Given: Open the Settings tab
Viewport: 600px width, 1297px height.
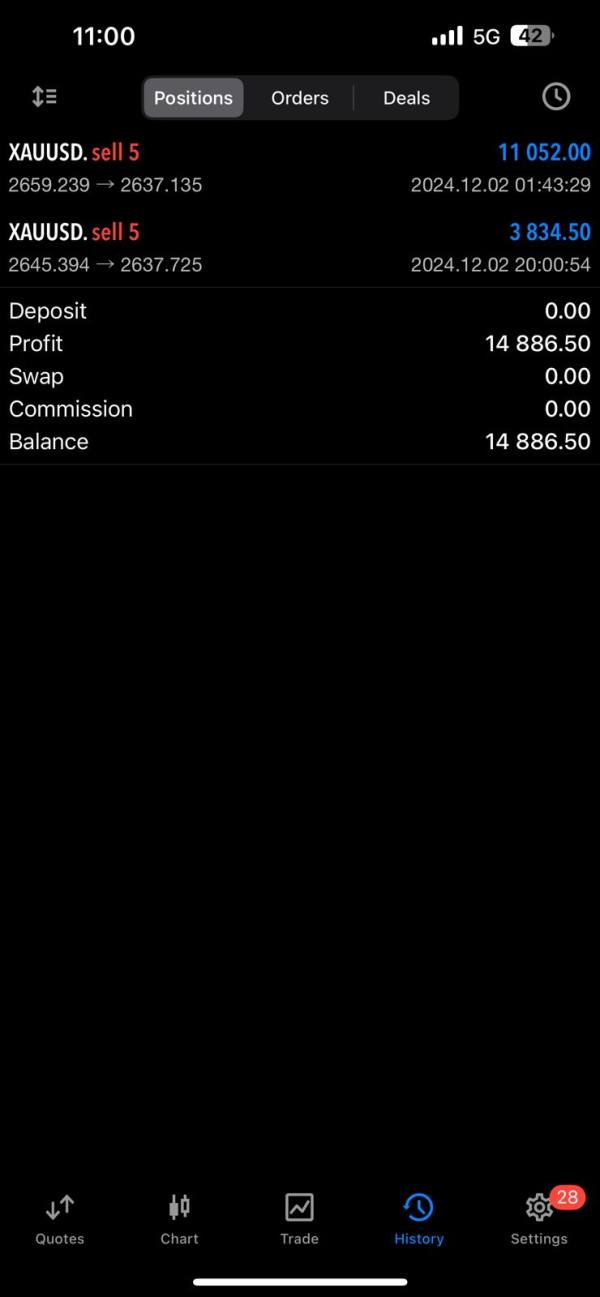Looking at the screenshot, I should [539, 1219].
